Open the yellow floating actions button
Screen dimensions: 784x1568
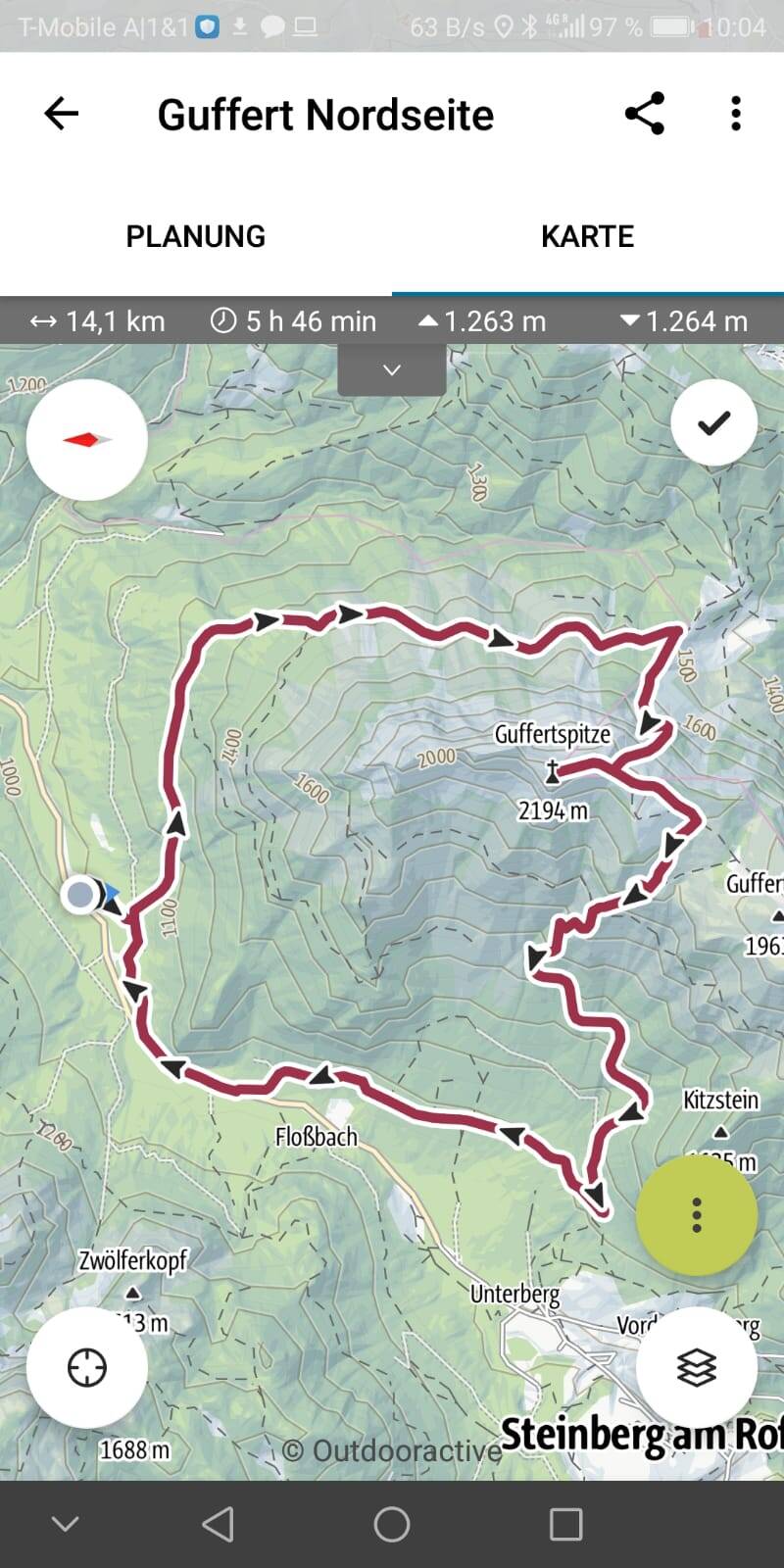[696, 1215]
